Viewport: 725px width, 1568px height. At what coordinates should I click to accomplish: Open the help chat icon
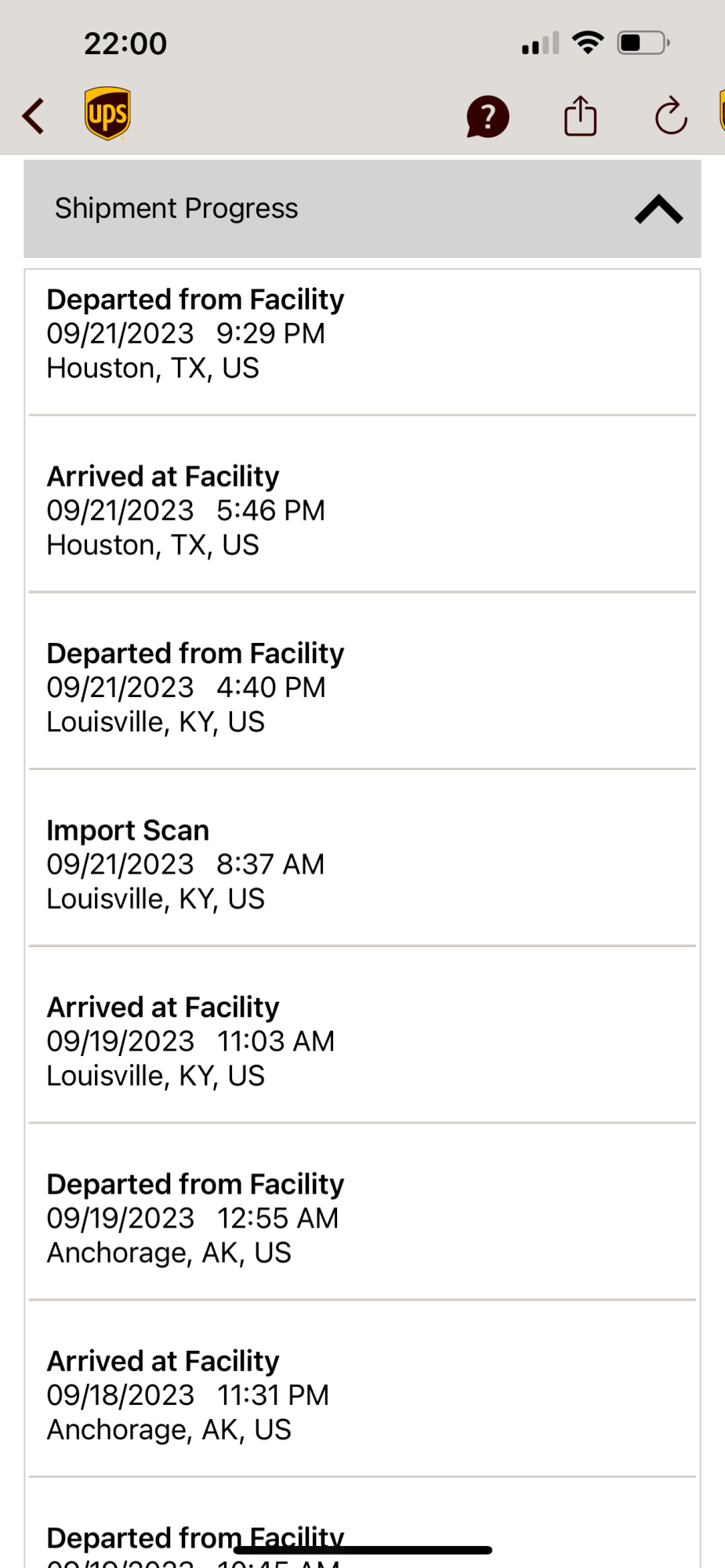[x=488, y=117]
